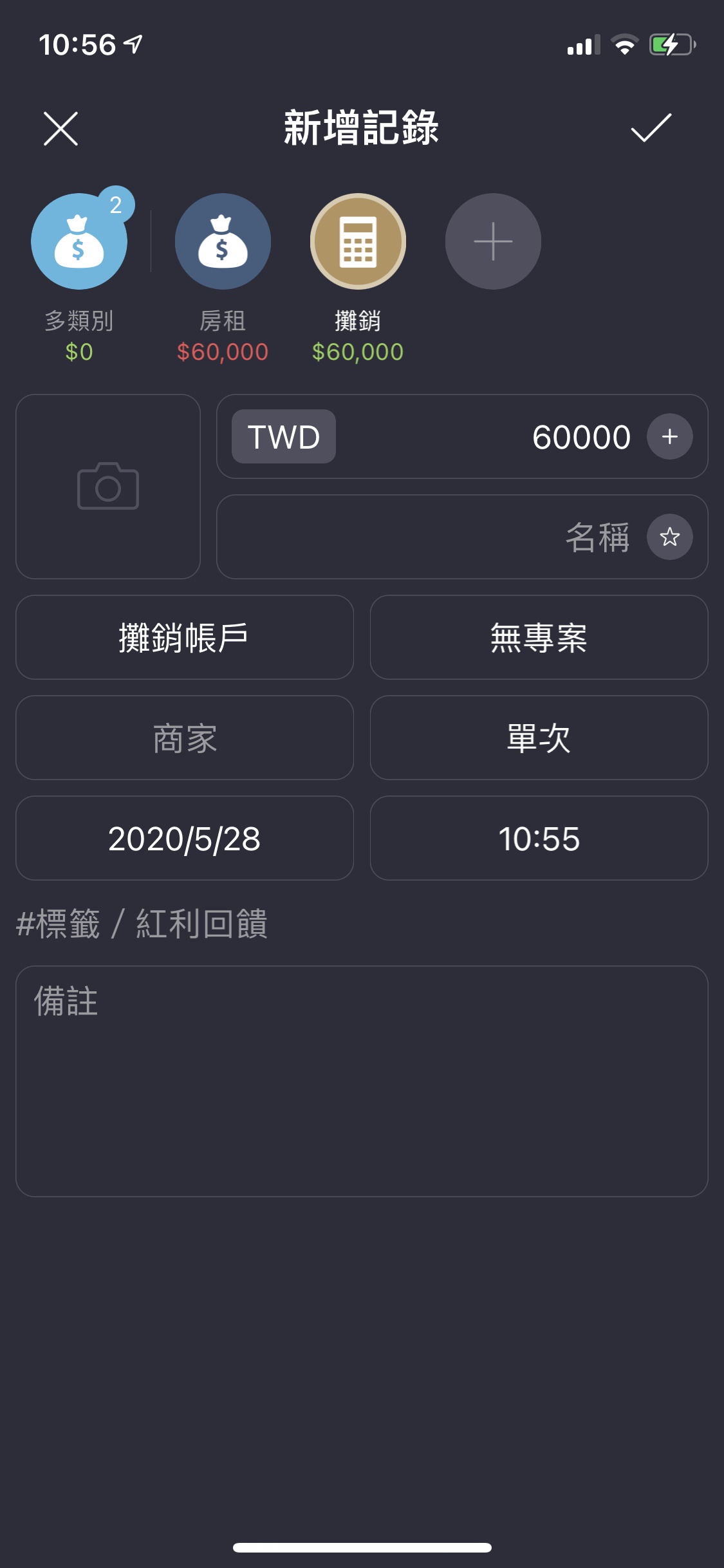Tap the plus button beside amount
724x1568 pixels.
pyautogui.click(x=670, y=436)
